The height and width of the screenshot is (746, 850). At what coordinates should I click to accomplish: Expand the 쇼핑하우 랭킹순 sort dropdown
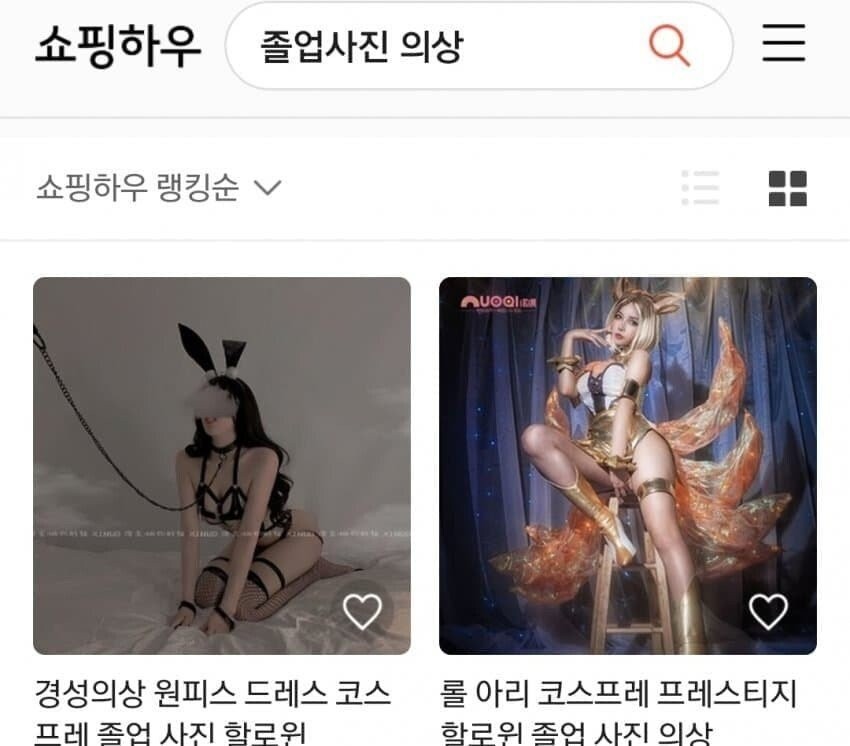click(x=160, y=187)
